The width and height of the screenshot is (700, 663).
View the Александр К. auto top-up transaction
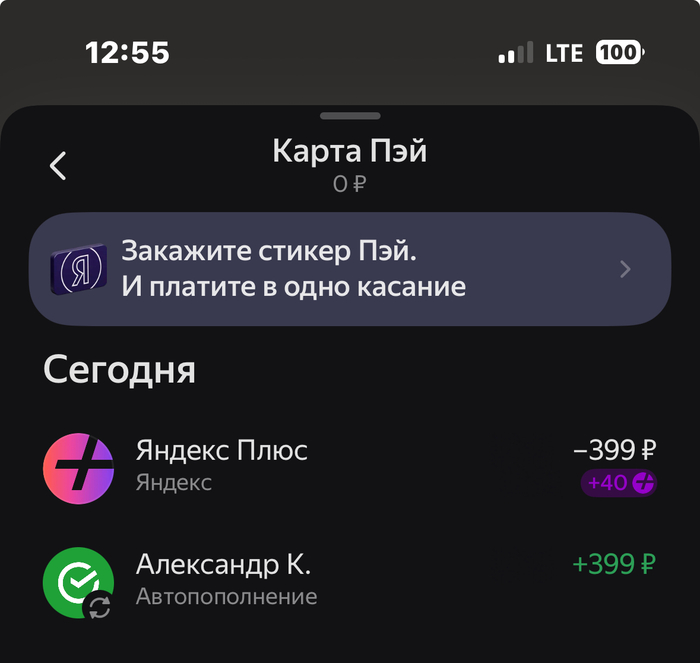pyautogui.click(x=349, y=580)
